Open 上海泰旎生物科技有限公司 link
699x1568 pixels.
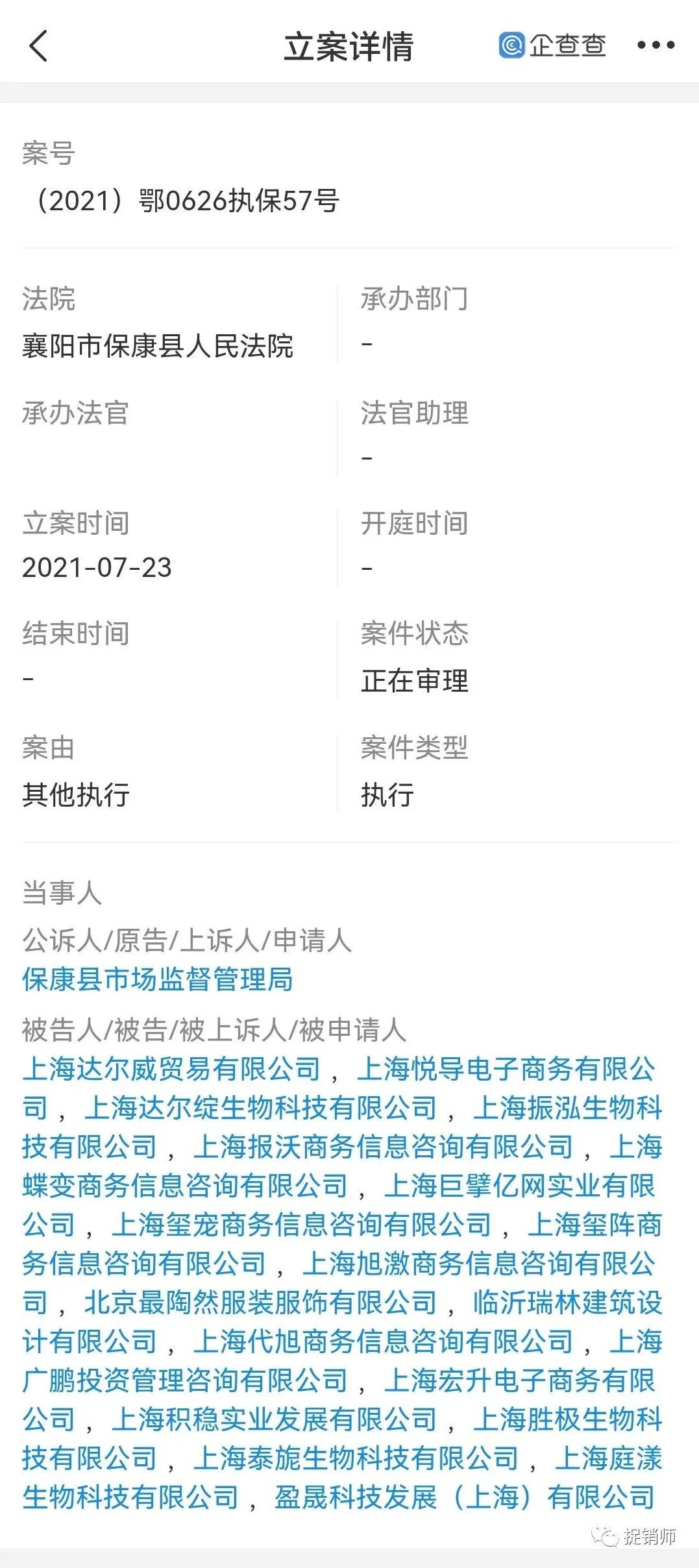point(356,1458)
